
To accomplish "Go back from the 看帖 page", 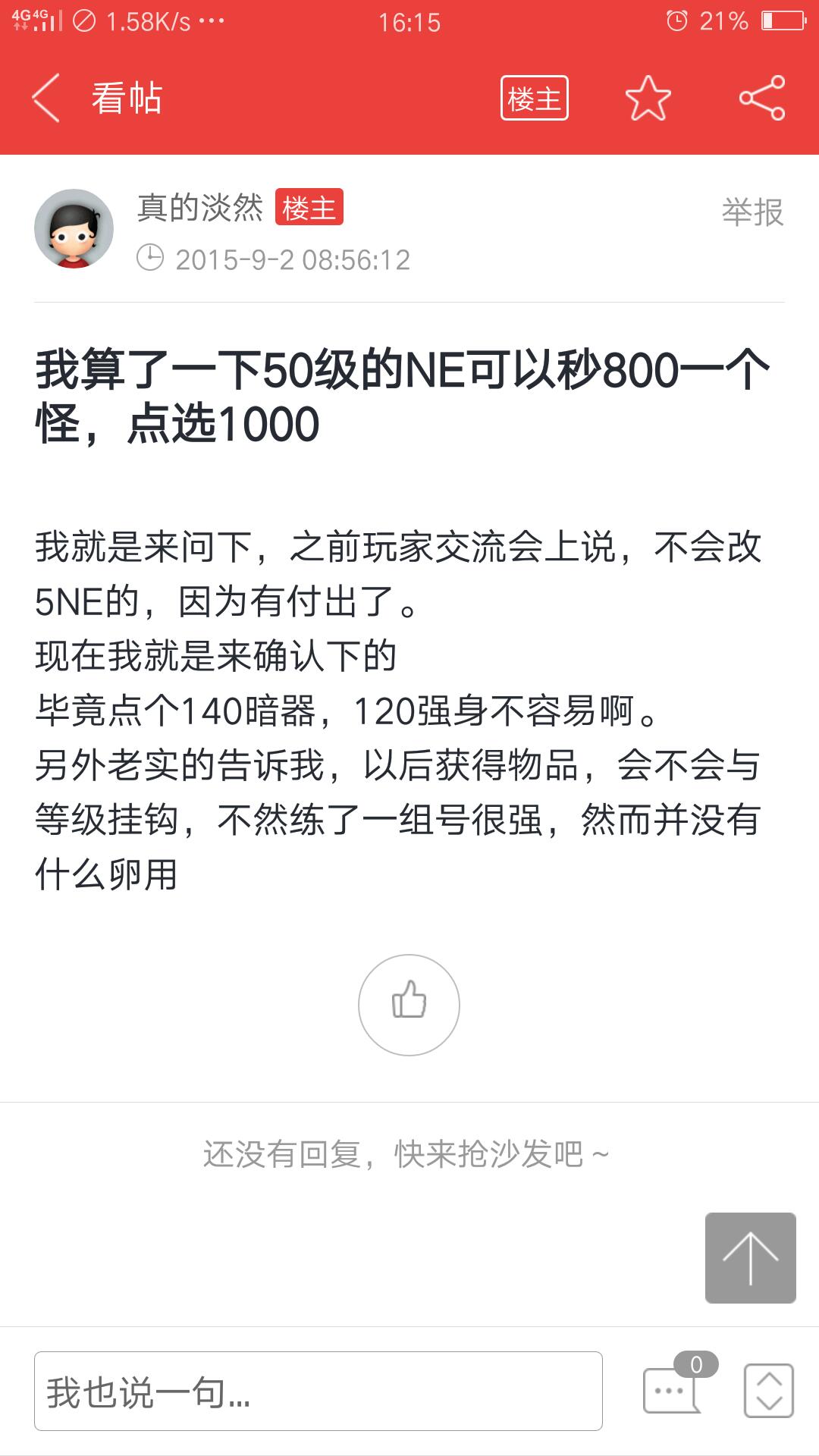I will [47, 99].
